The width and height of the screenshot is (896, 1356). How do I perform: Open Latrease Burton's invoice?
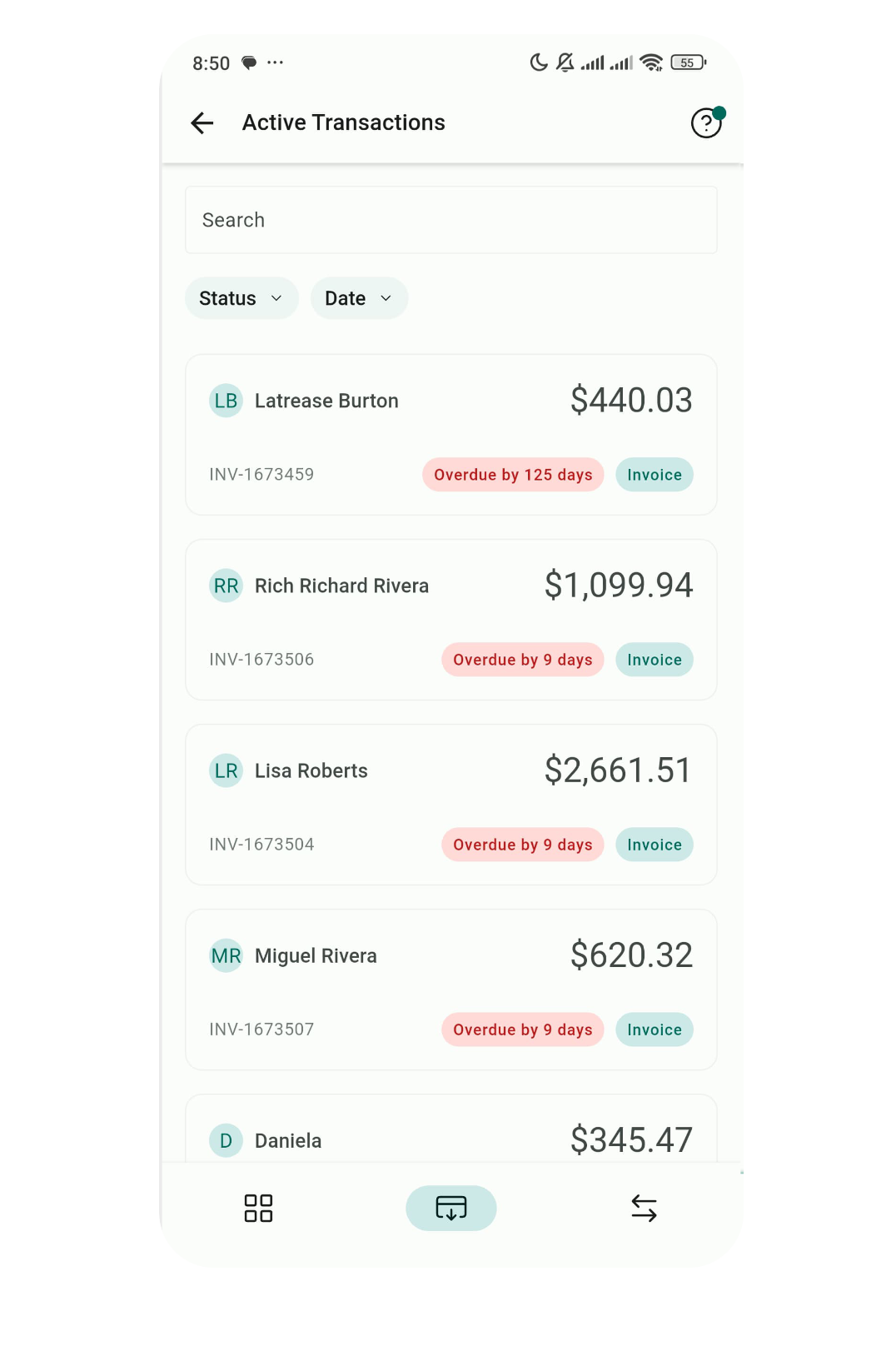[450, 434]
